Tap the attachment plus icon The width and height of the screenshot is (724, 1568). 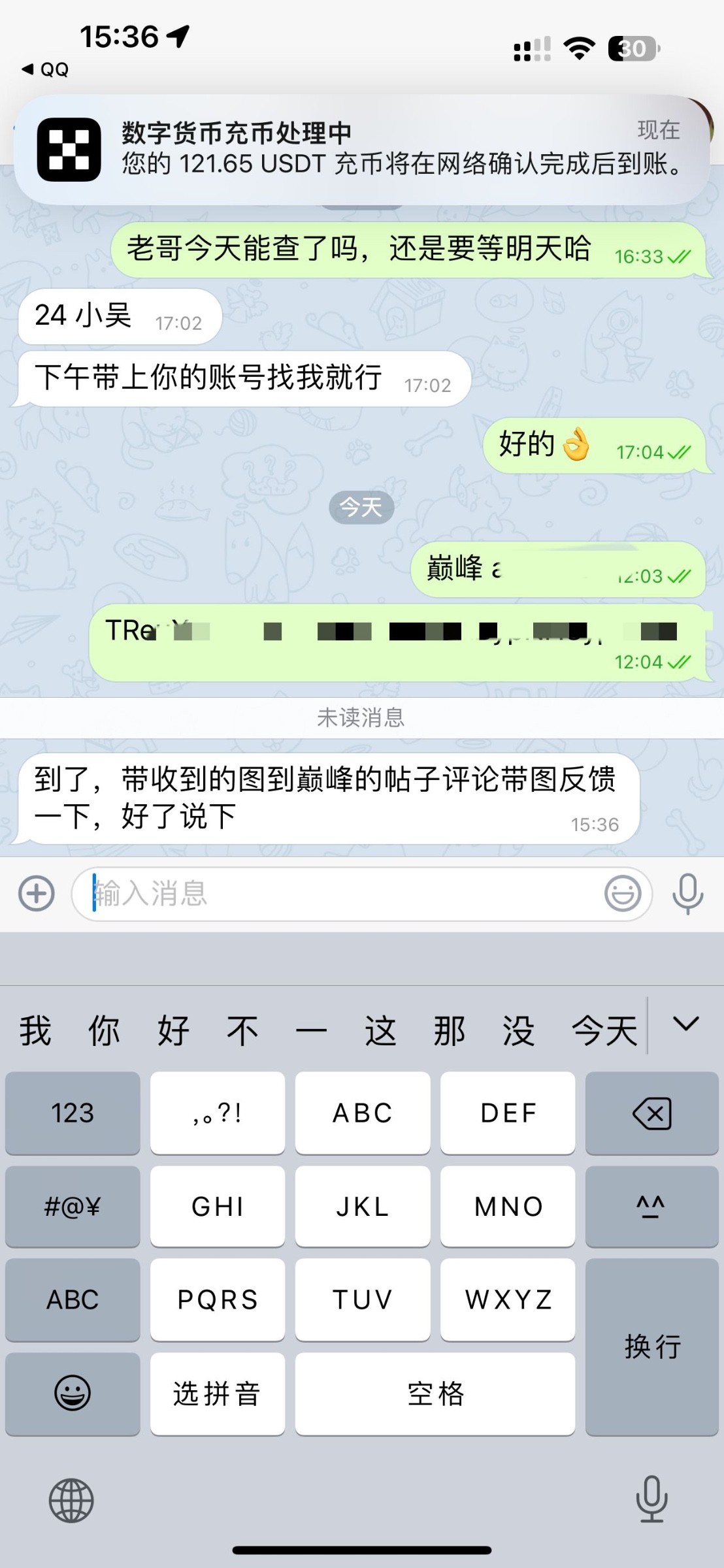[37, 893]
